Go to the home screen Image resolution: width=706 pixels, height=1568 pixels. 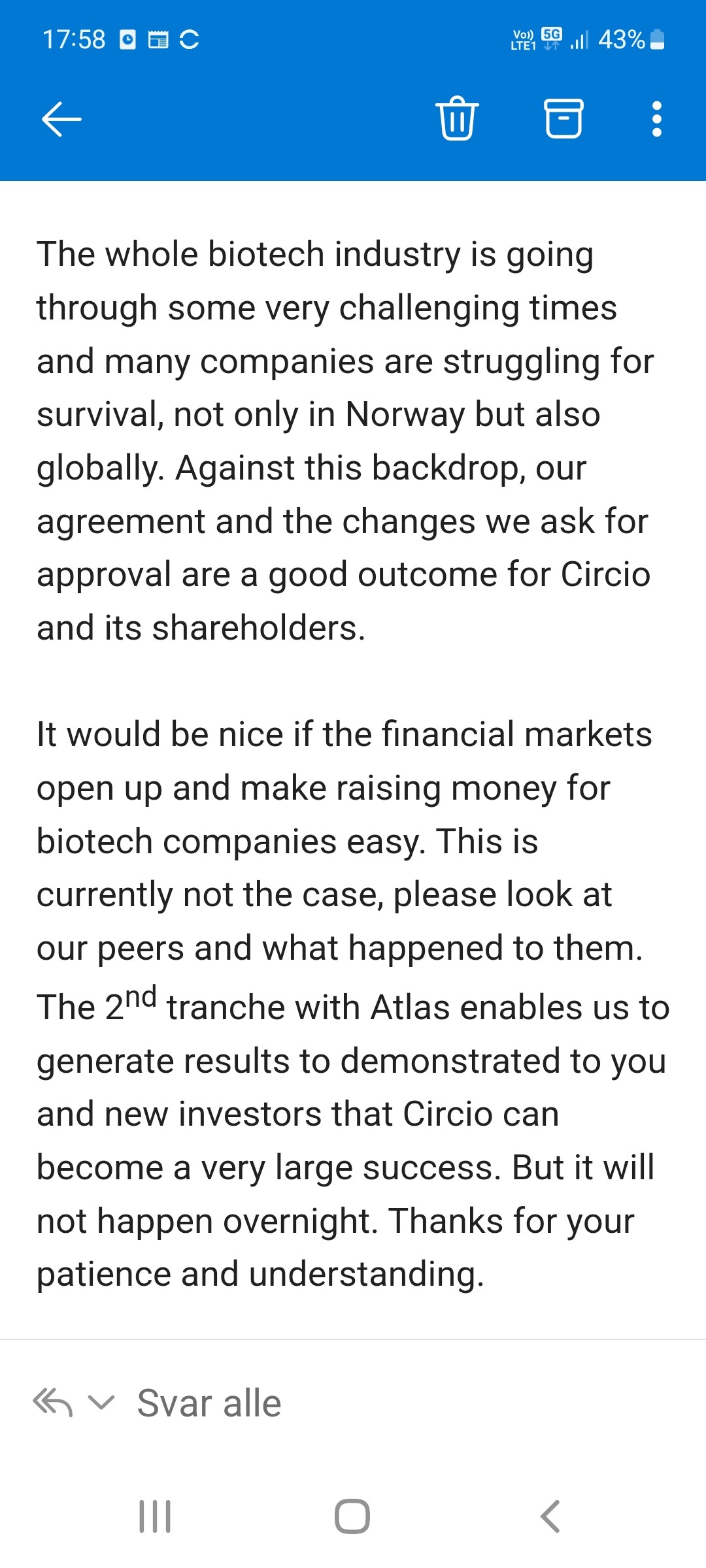pos(352,1516)
